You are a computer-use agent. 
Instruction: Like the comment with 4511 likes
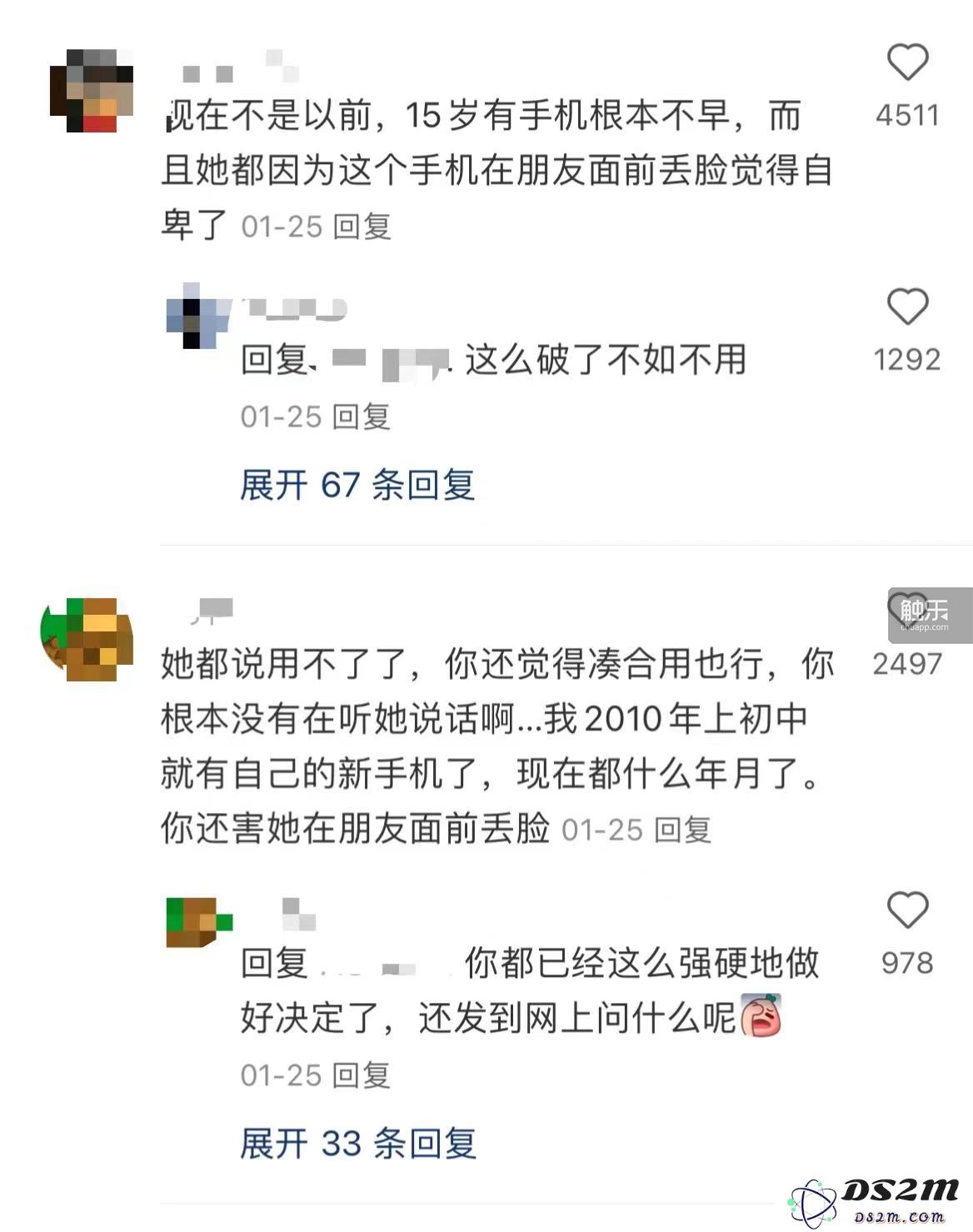point(907,62)
